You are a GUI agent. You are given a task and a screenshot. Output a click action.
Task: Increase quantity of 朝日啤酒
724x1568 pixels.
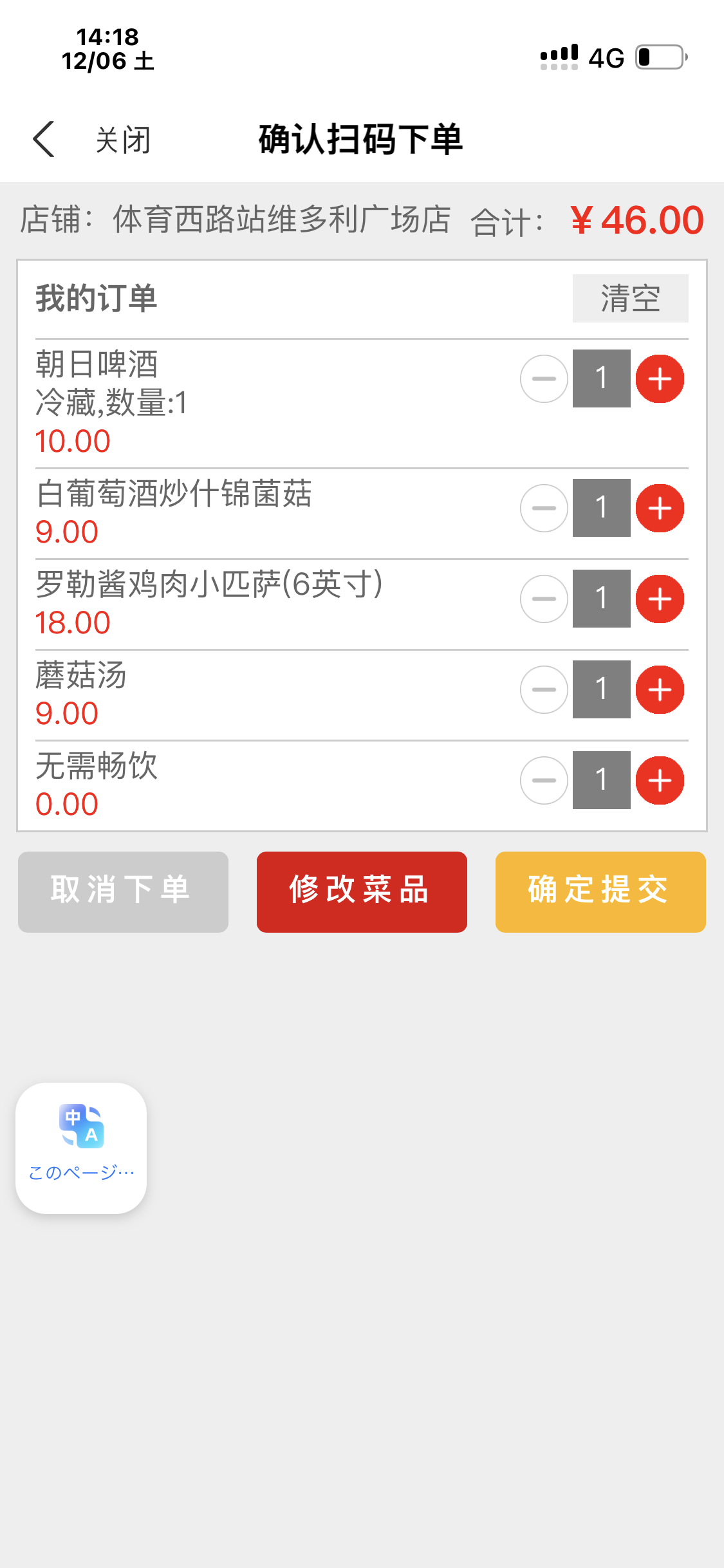[x=660, y=378]
